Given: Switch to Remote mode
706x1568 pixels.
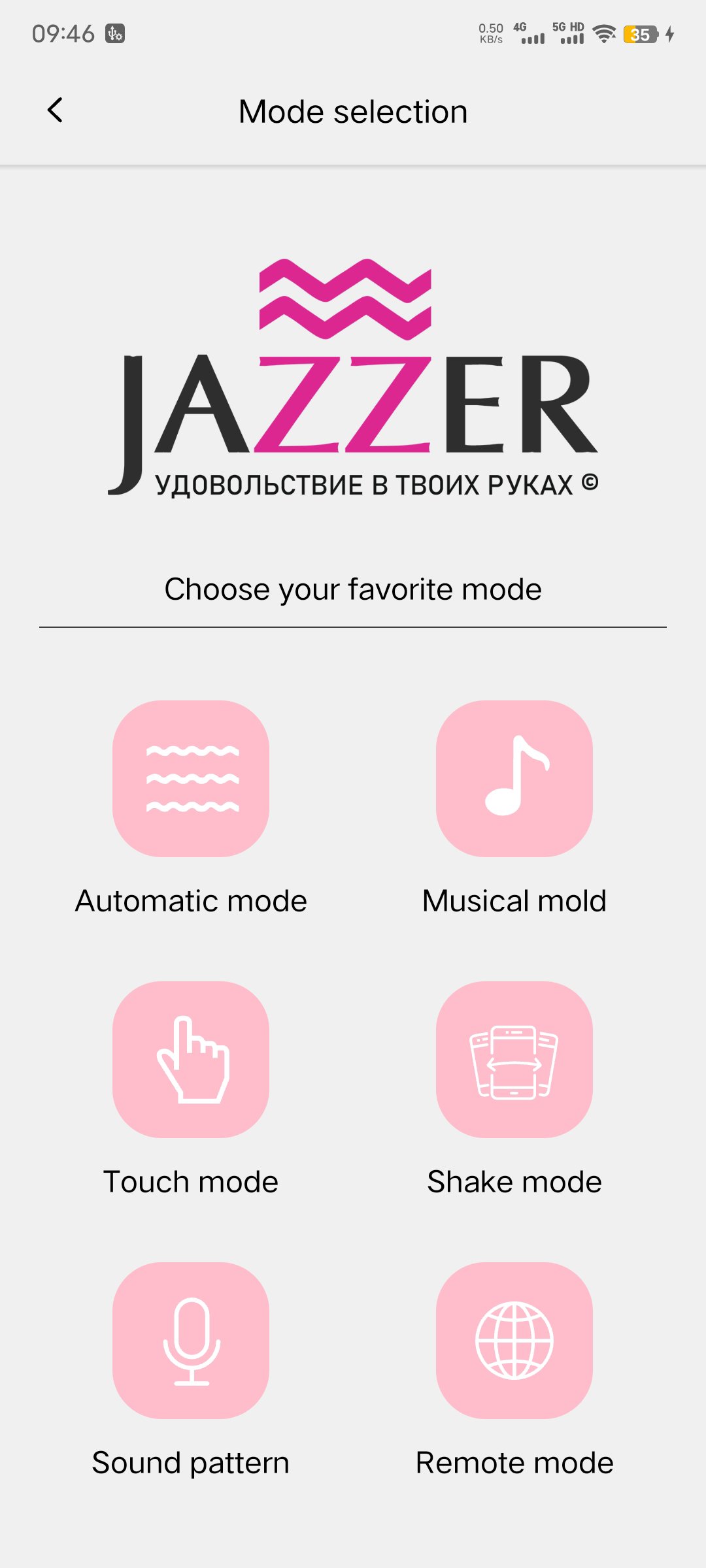Looking at the screenshot, I should click(514, 1341).
